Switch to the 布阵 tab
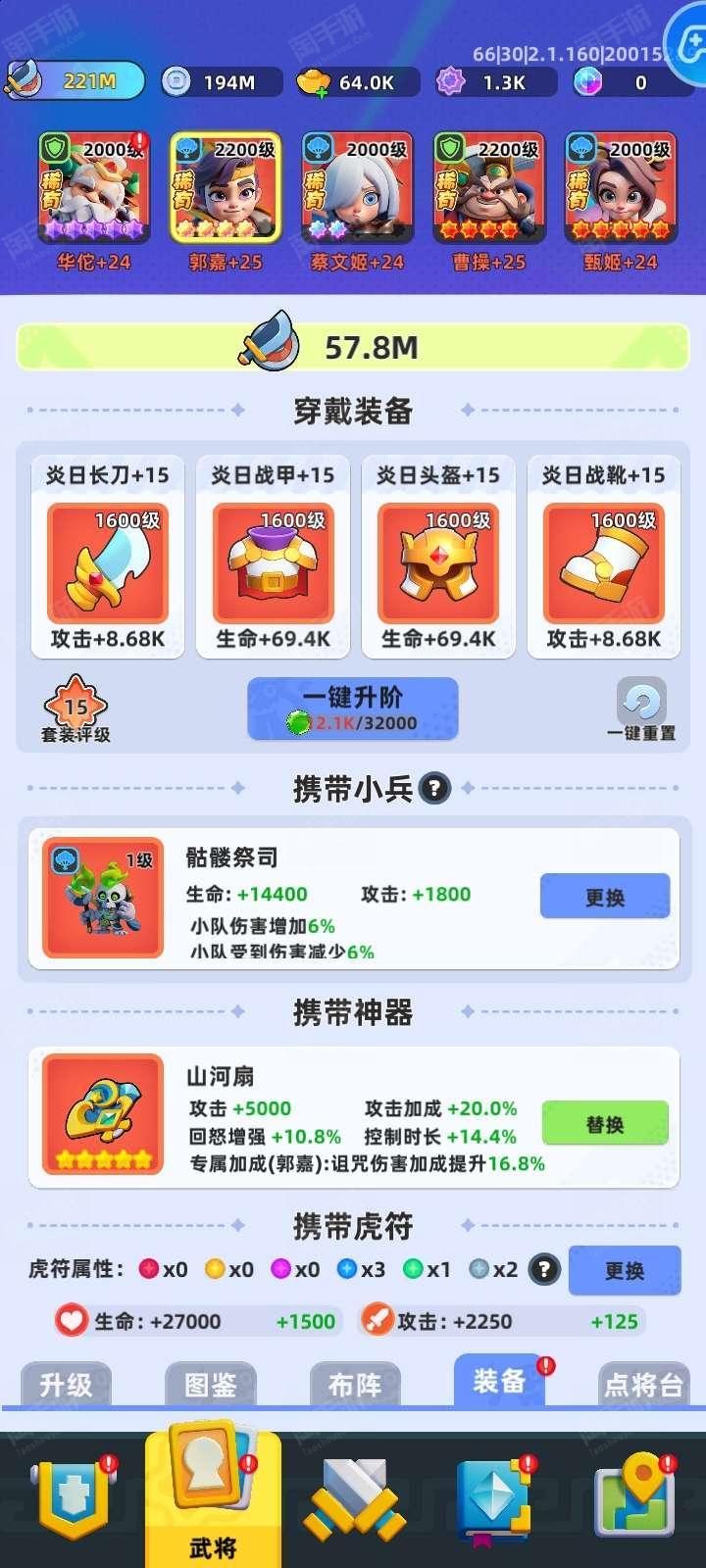 (x=354, y=1384)
